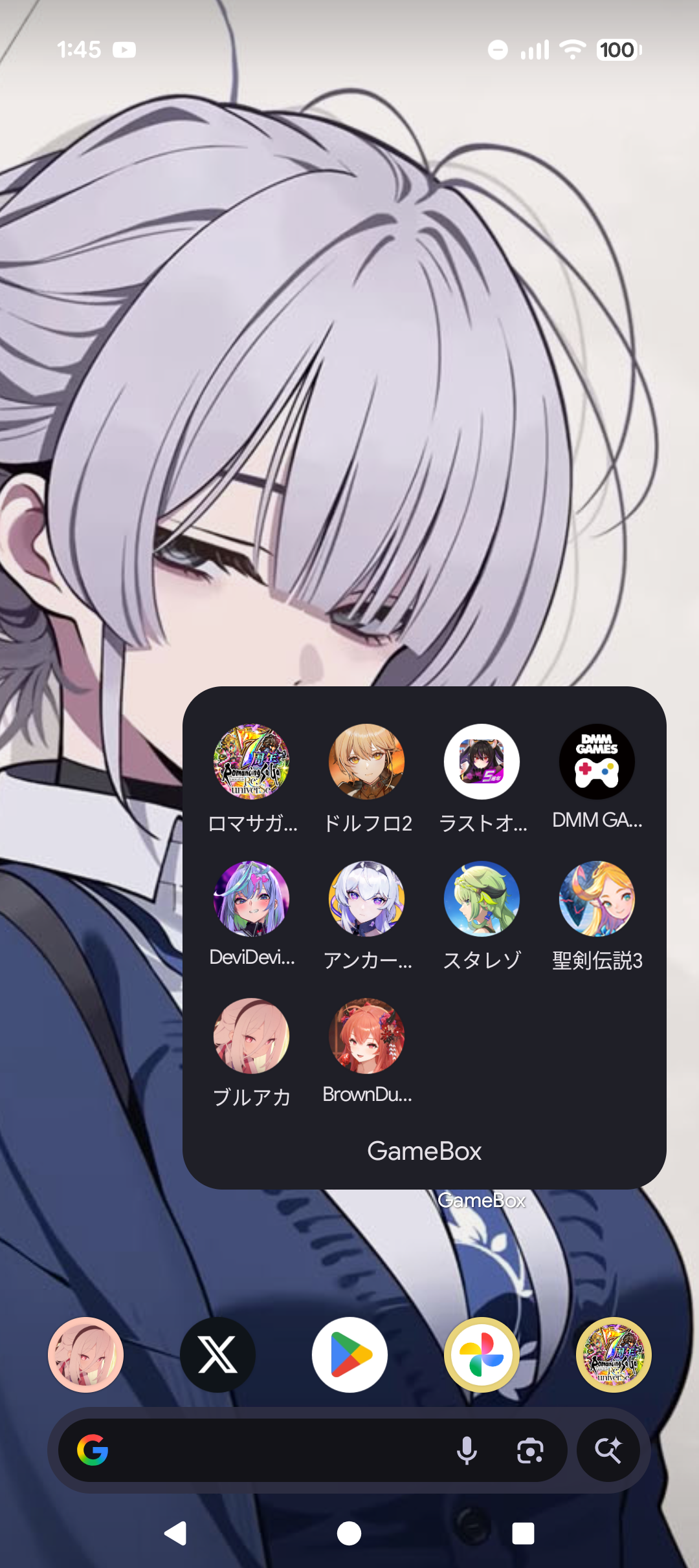Open the BrownDu... game

point(366,1036)
